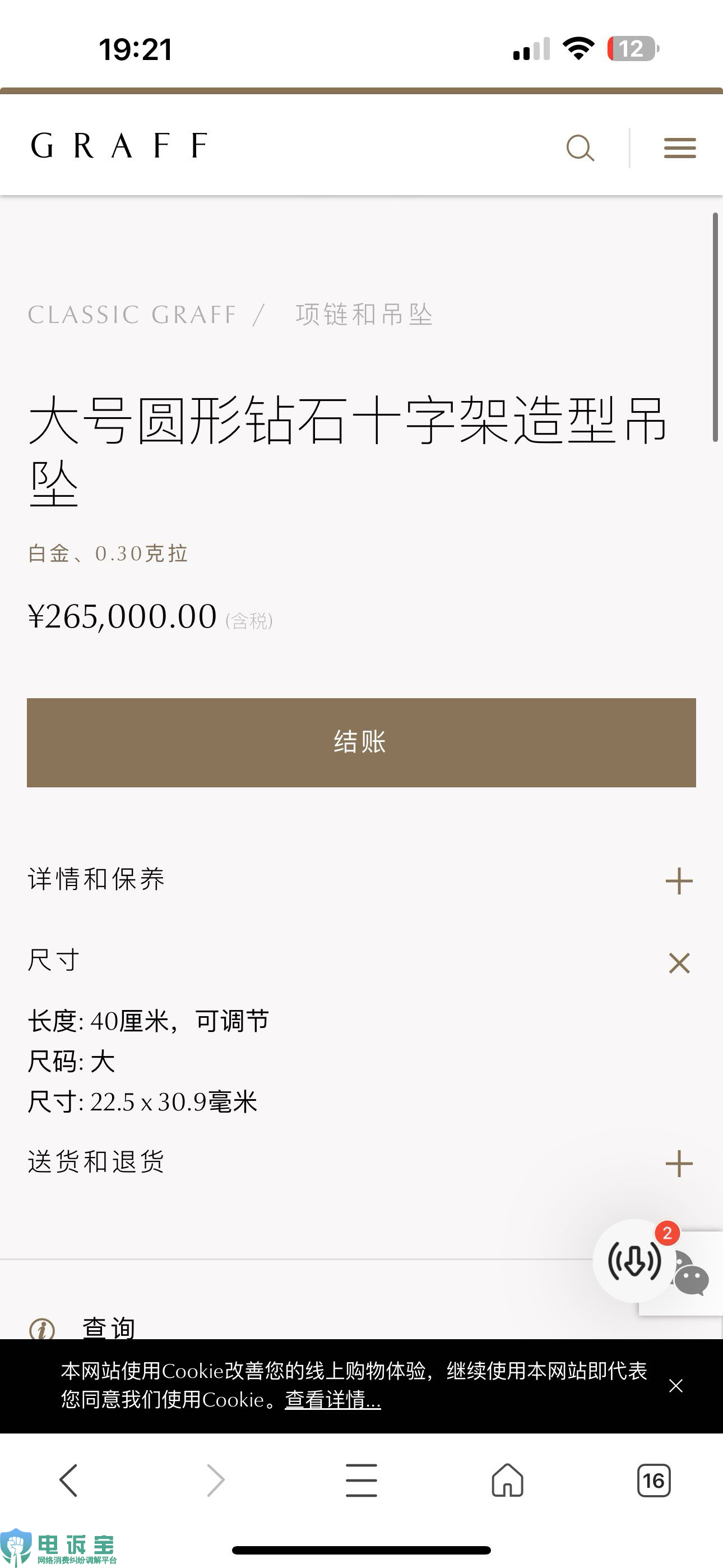Collapse the 尺寸 section
This screenshot has height=1568, width=723.
pos(361,962)
